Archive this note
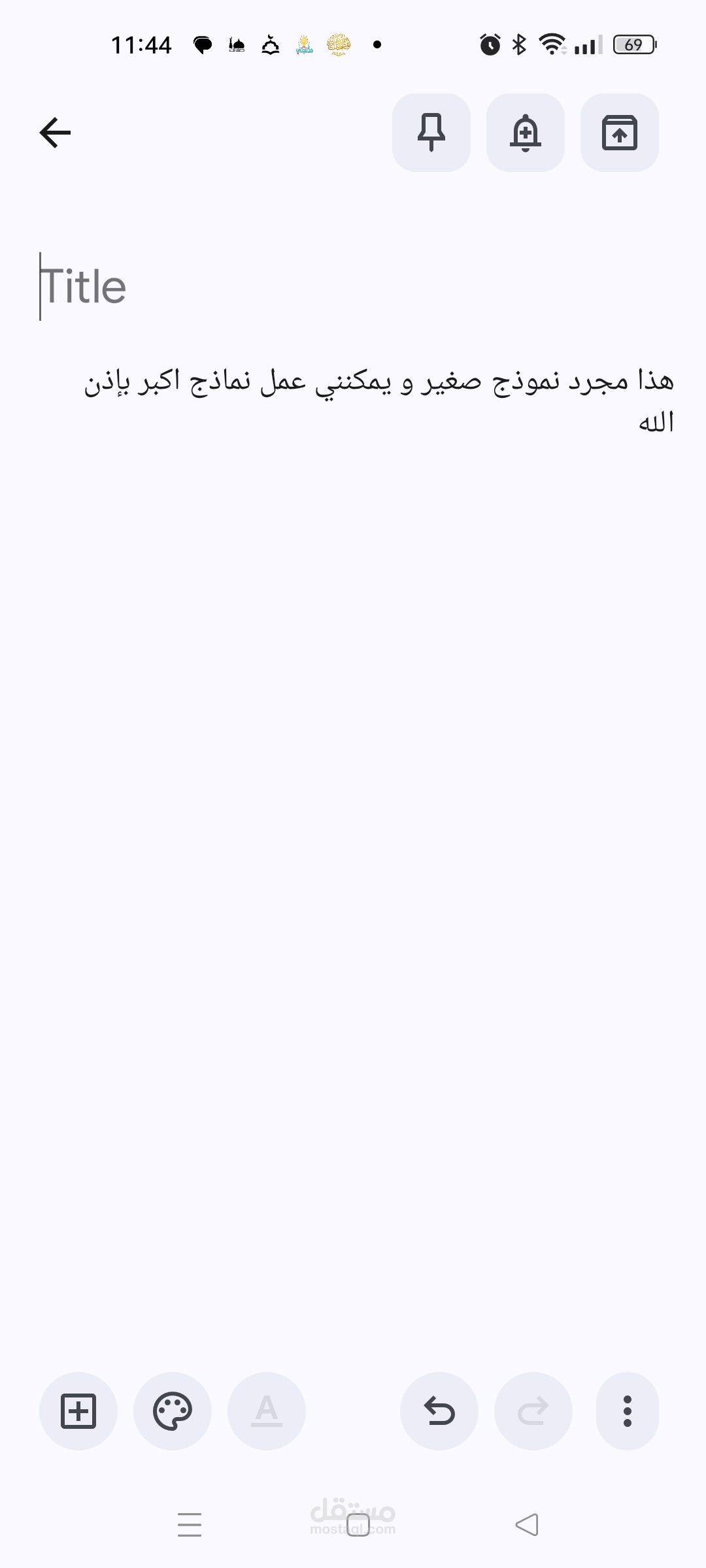Viewport: 706px width, 1568px height. point(620,133)
